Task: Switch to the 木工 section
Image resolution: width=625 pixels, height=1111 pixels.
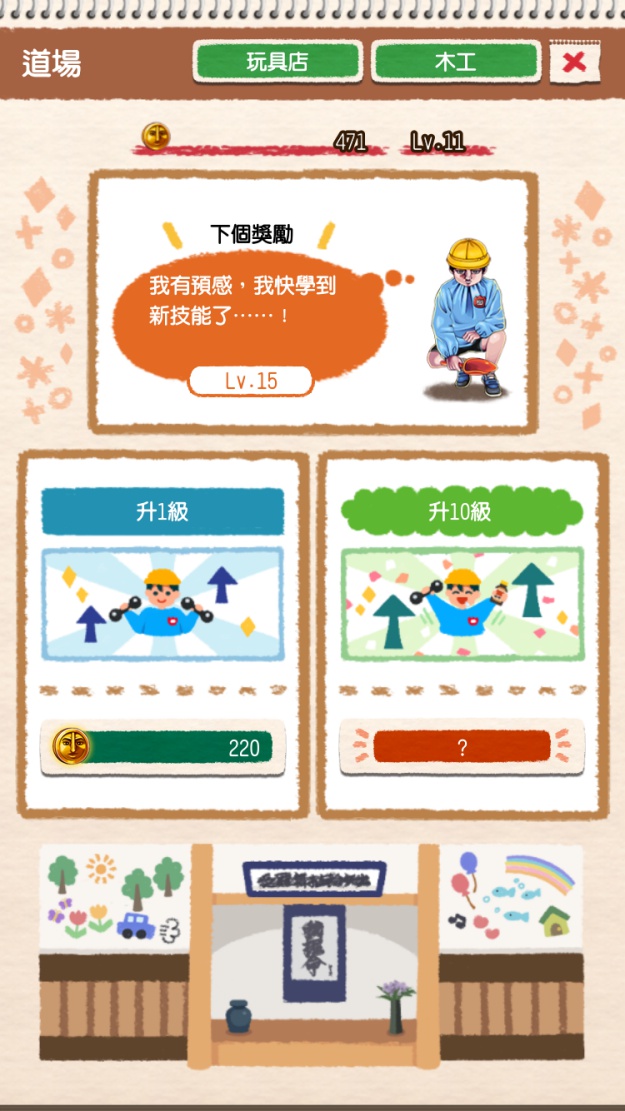Action: pyautogui.click(x=456, y=62)
